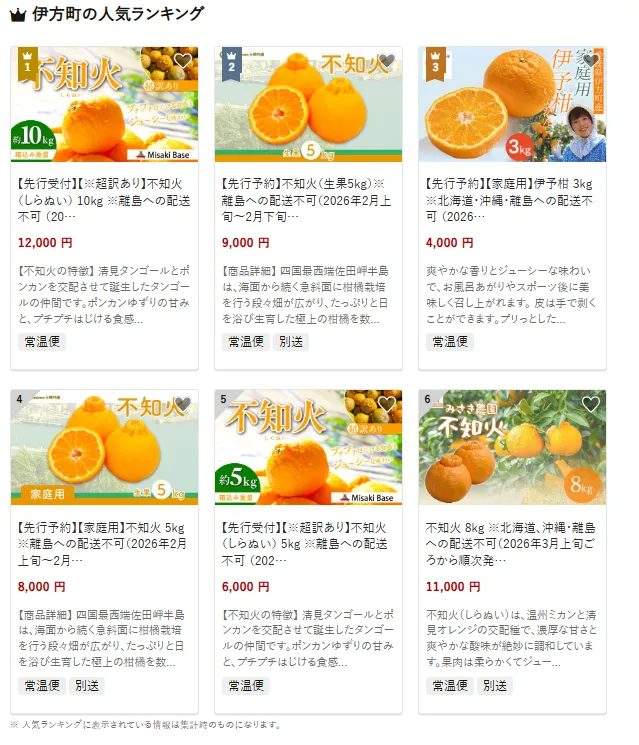Add the 9,000 yen Shiranui to favorites
This screenshot has width=639, height=745.
(386, 62)
